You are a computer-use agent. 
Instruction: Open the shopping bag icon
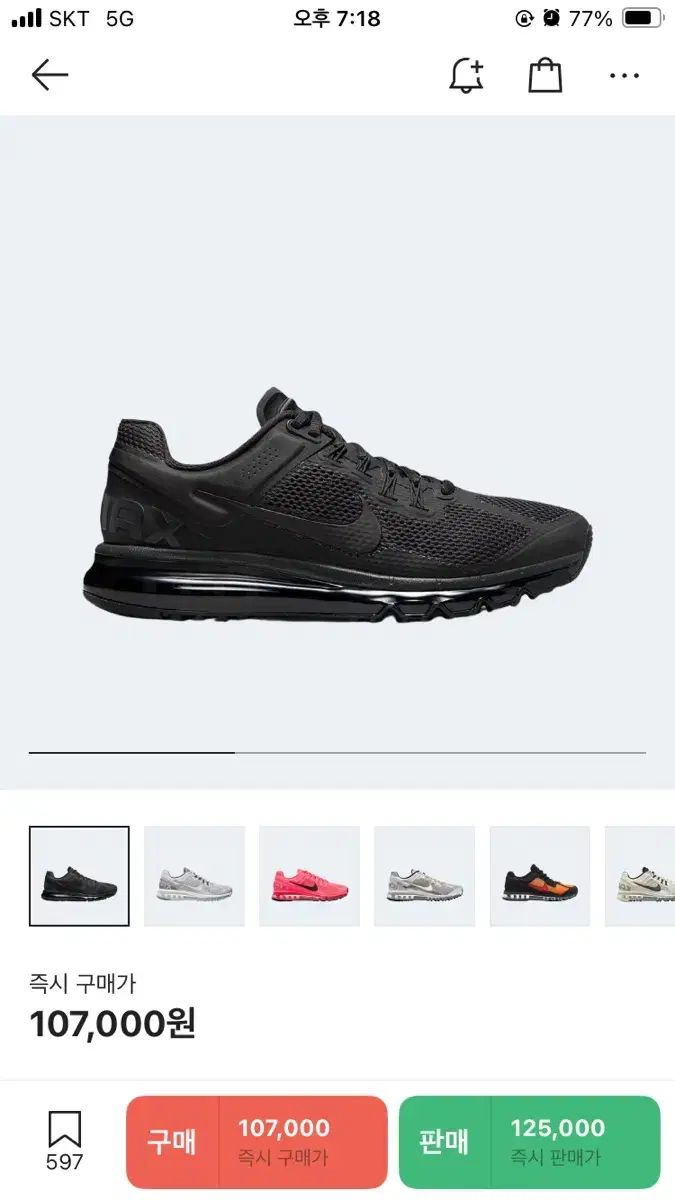(545, 75)
